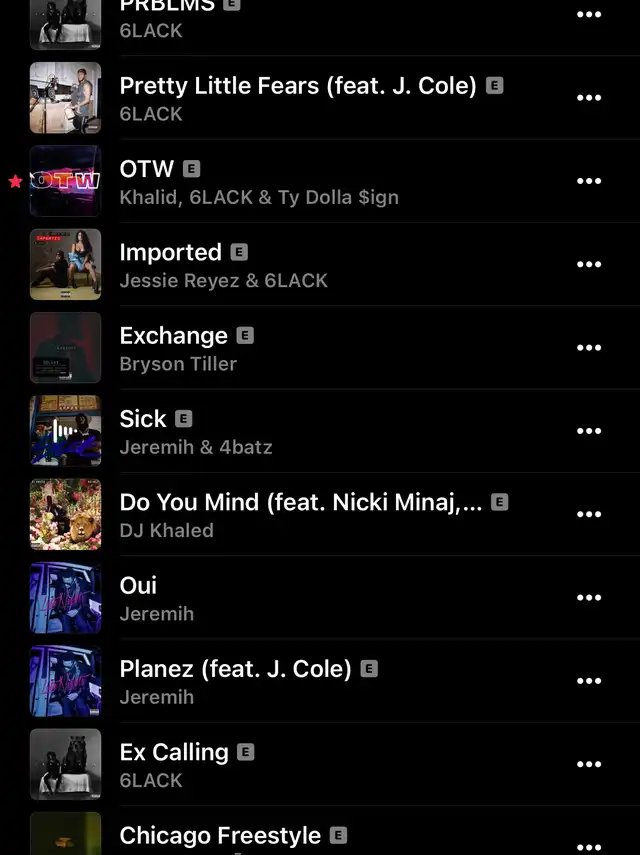Play Chicago Freestyle
Screen dimensions: 640x855
tap(220, 836)
